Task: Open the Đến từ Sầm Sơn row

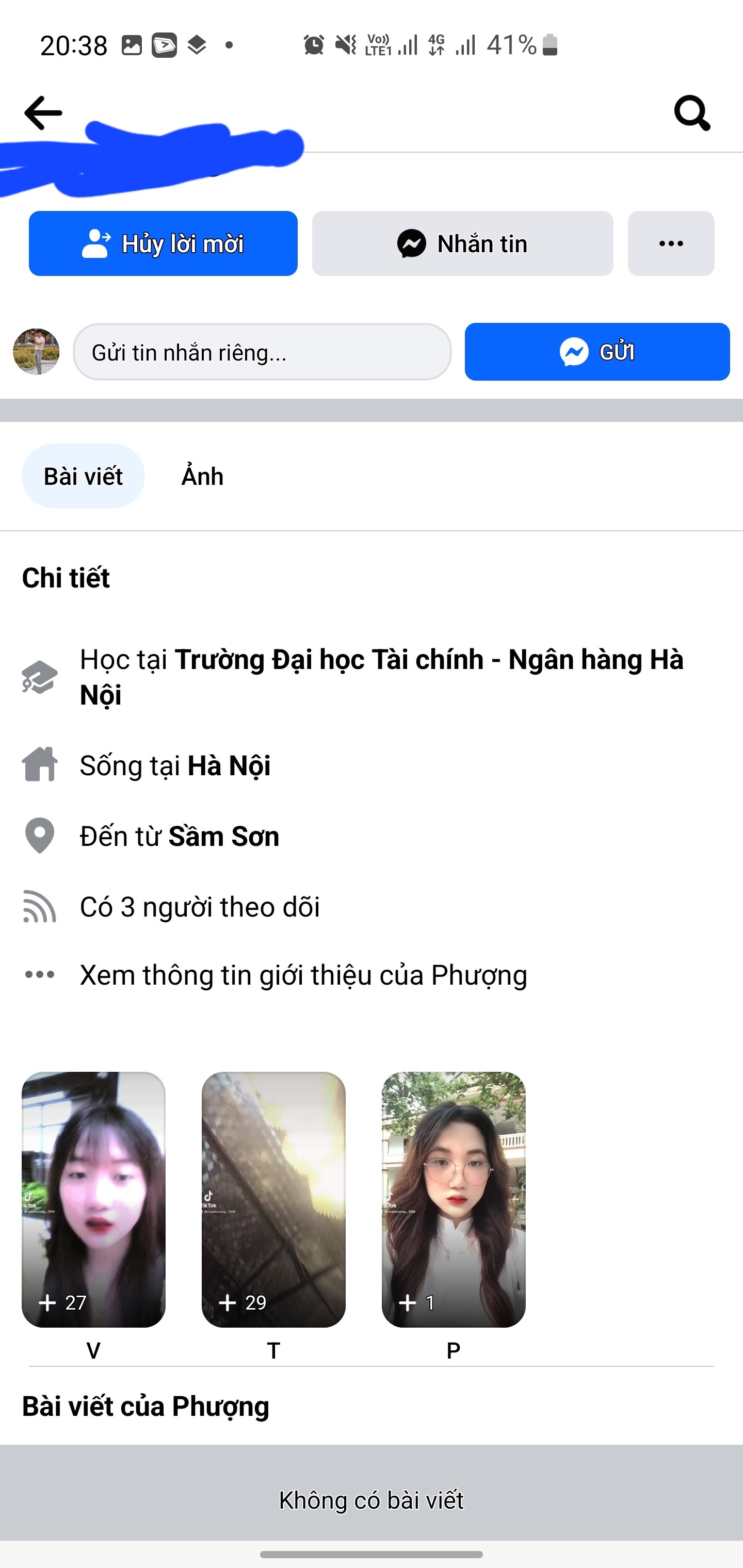Action: click(x=180, y=836)
